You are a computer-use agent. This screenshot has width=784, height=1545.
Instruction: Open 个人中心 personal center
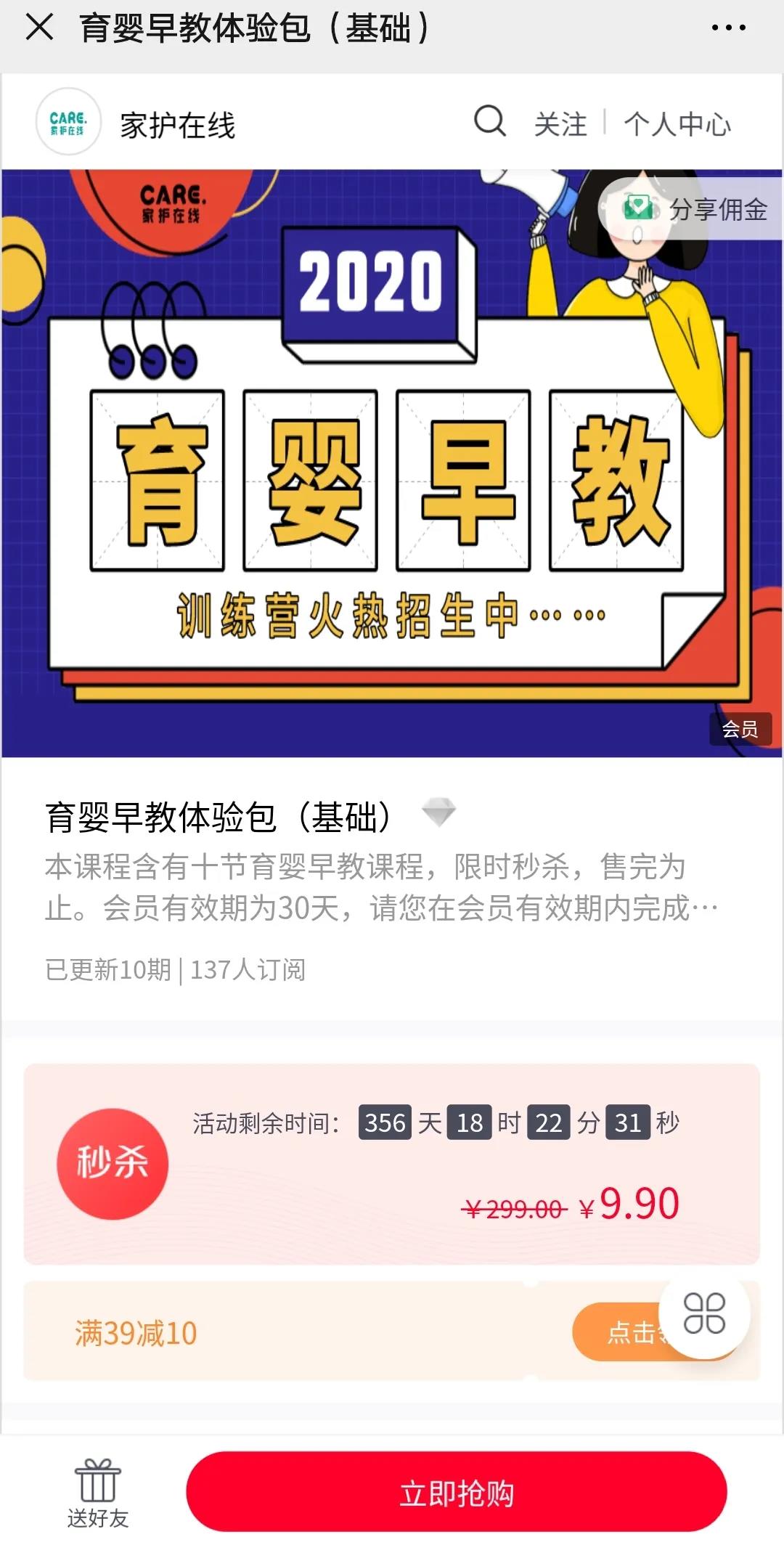[677, 124]
